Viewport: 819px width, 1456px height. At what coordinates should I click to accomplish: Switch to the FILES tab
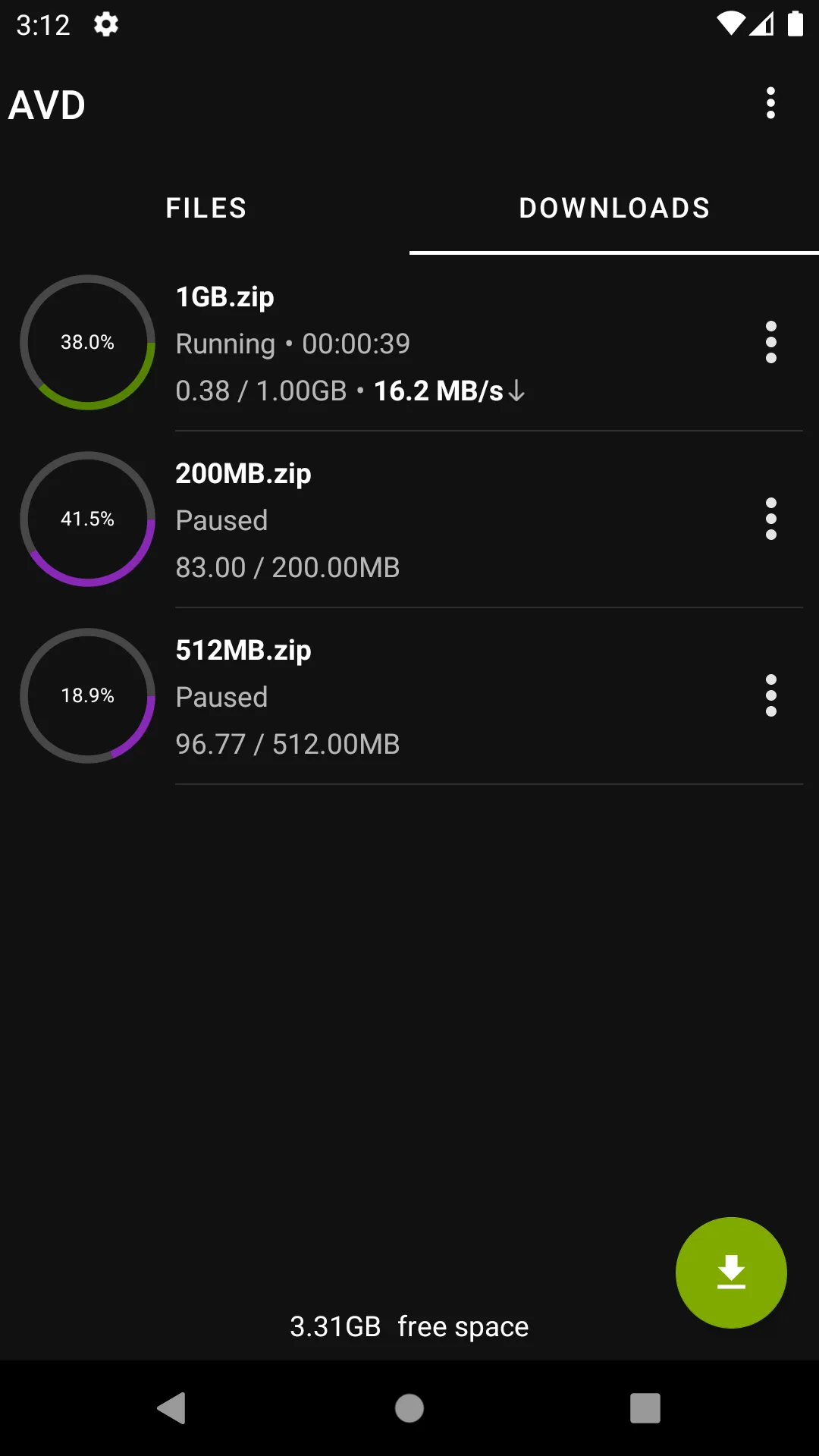(205, 208)
